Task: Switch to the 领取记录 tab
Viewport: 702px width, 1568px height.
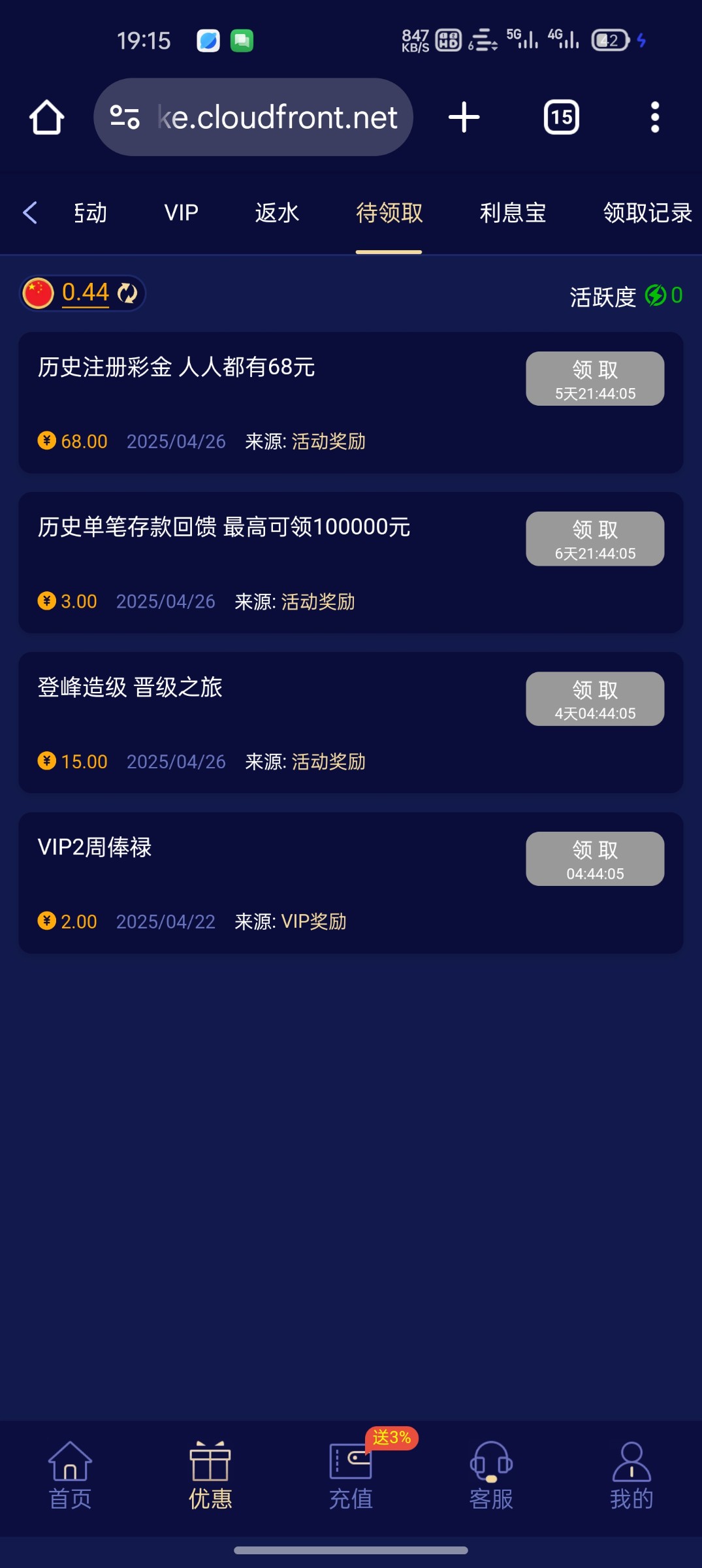Action: [647, 212]
